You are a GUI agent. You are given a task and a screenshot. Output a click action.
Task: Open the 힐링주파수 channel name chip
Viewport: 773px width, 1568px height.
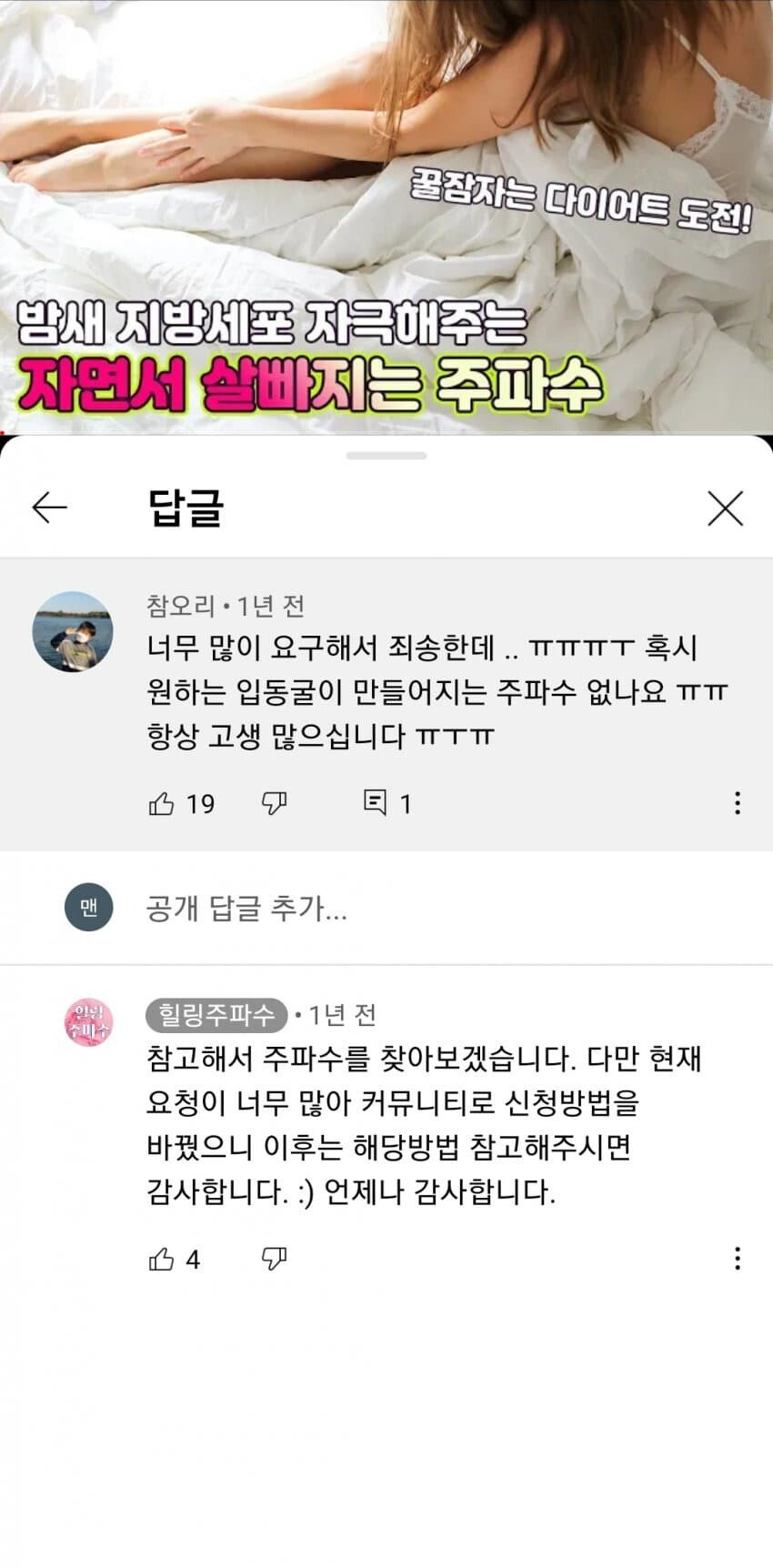[x=216, y=1015]
